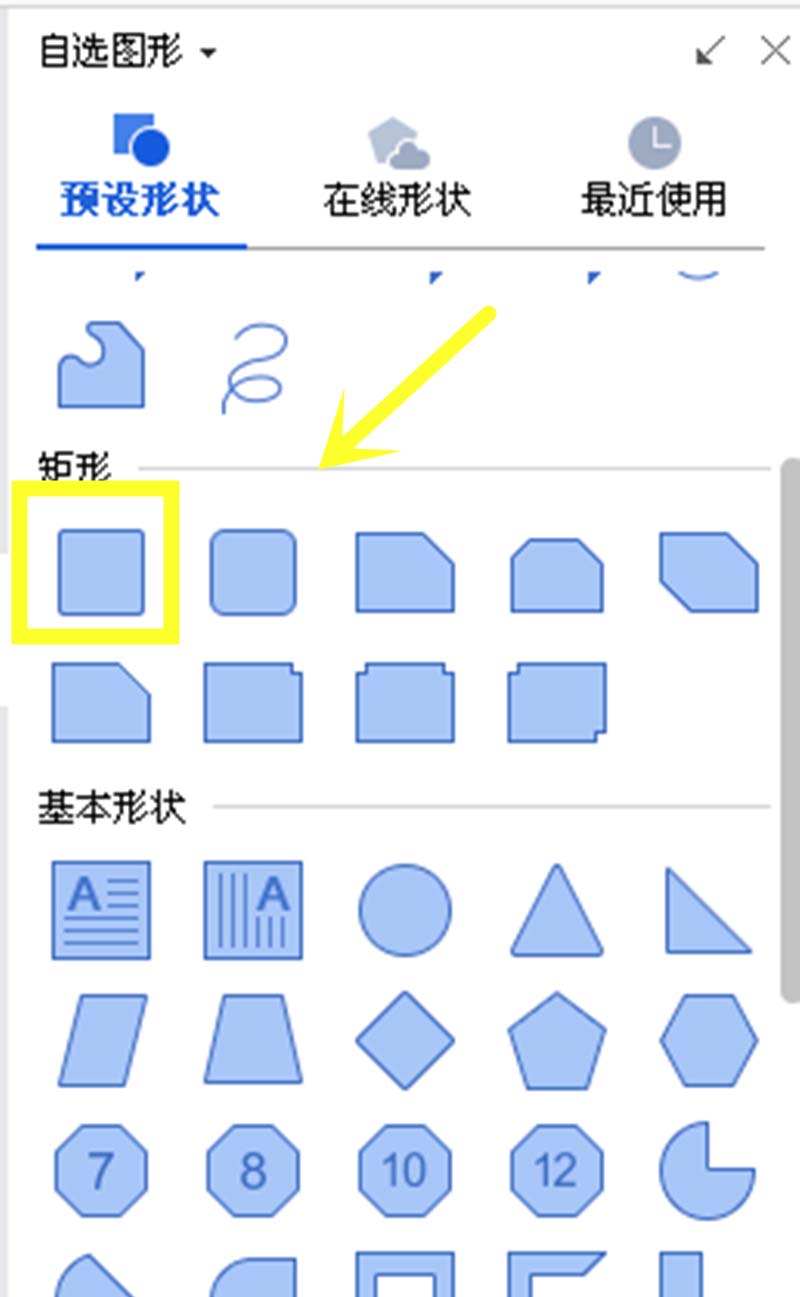Switch to the 在线形状 tab
Image resolution: width=800 pixels, height=1297 pixels.
(x=397, y=170)
